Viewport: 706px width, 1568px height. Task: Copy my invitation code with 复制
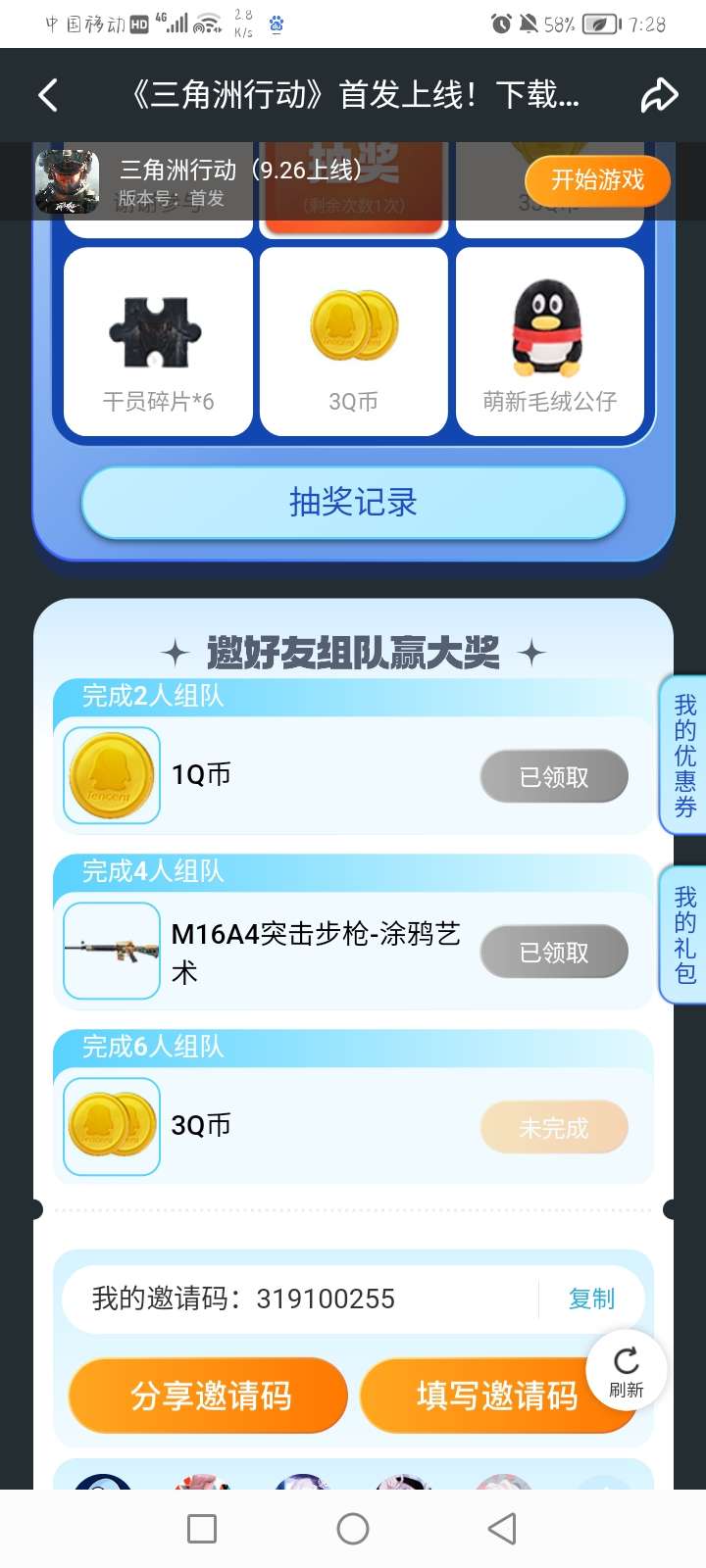click(x=591, y=1298)
